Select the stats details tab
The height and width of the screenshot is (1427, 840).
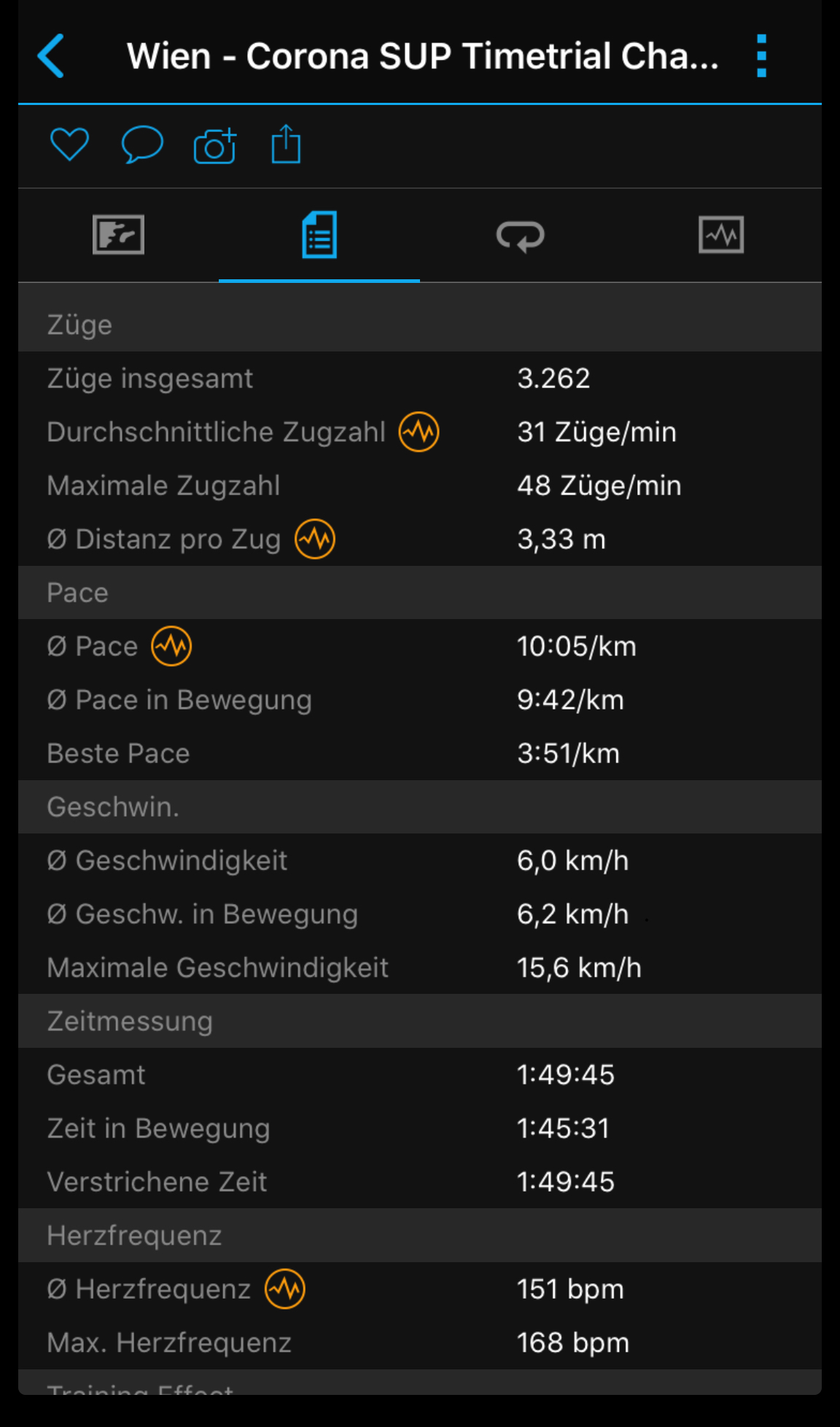click(x=319, y=235)
